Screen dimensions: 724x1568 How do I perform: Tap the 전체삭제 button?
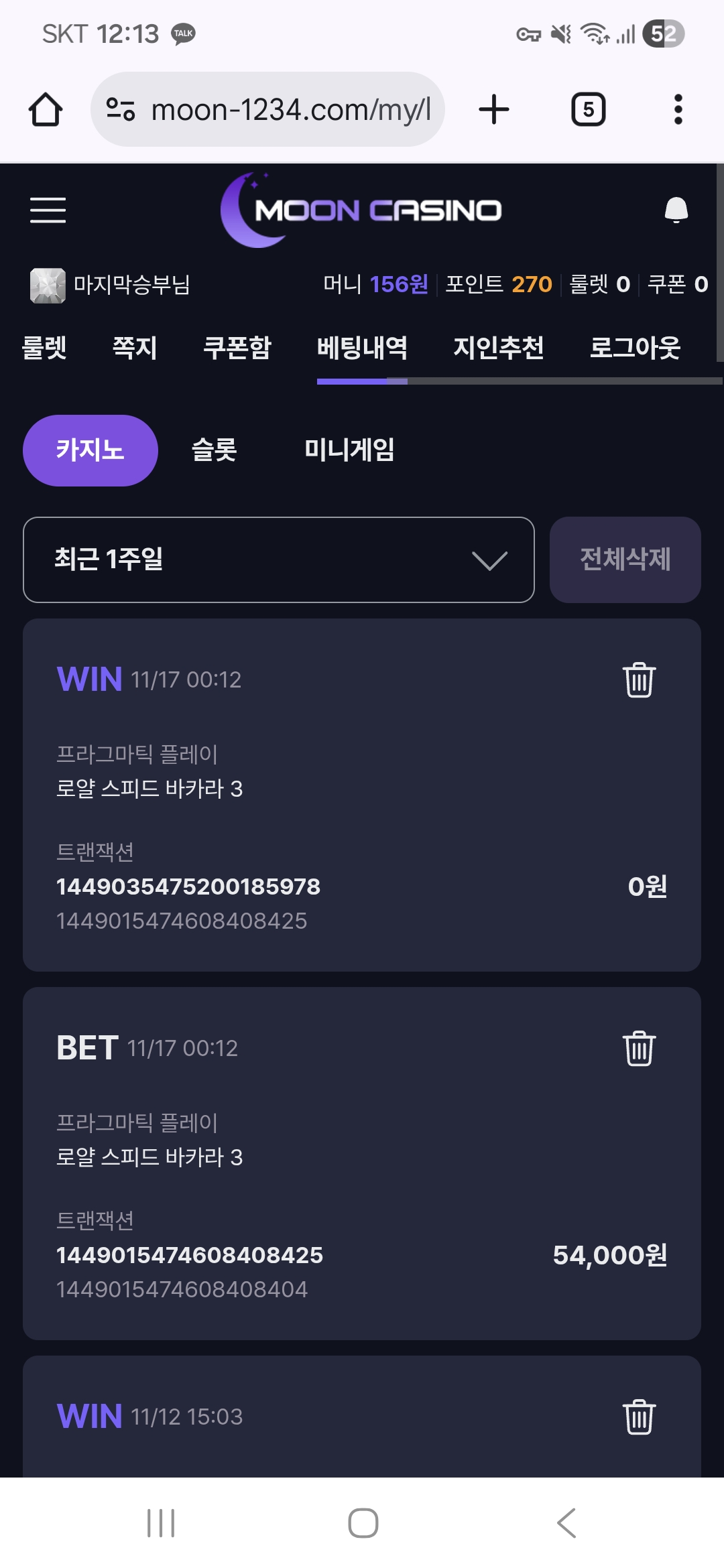tap(625, 560)
